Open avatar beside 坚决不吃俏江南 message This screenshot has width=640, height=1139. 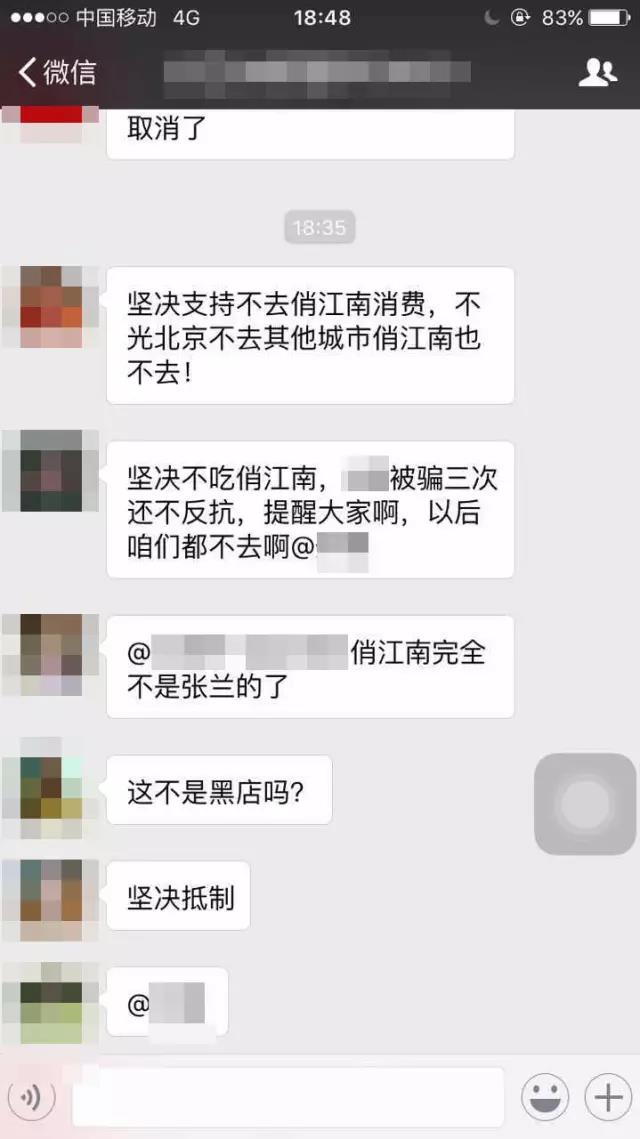pos(51,471)
